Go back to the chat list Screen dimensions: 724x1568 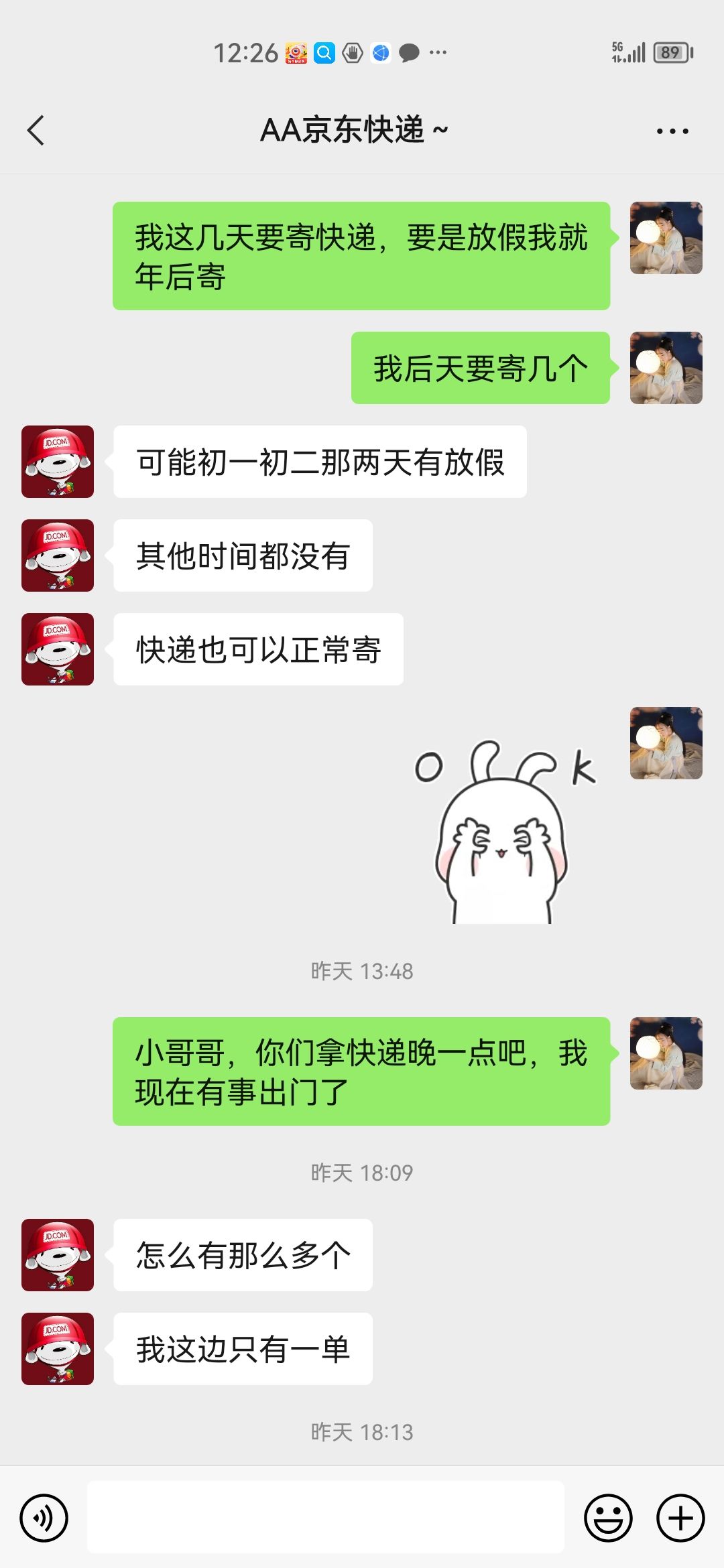coord(36,130)
